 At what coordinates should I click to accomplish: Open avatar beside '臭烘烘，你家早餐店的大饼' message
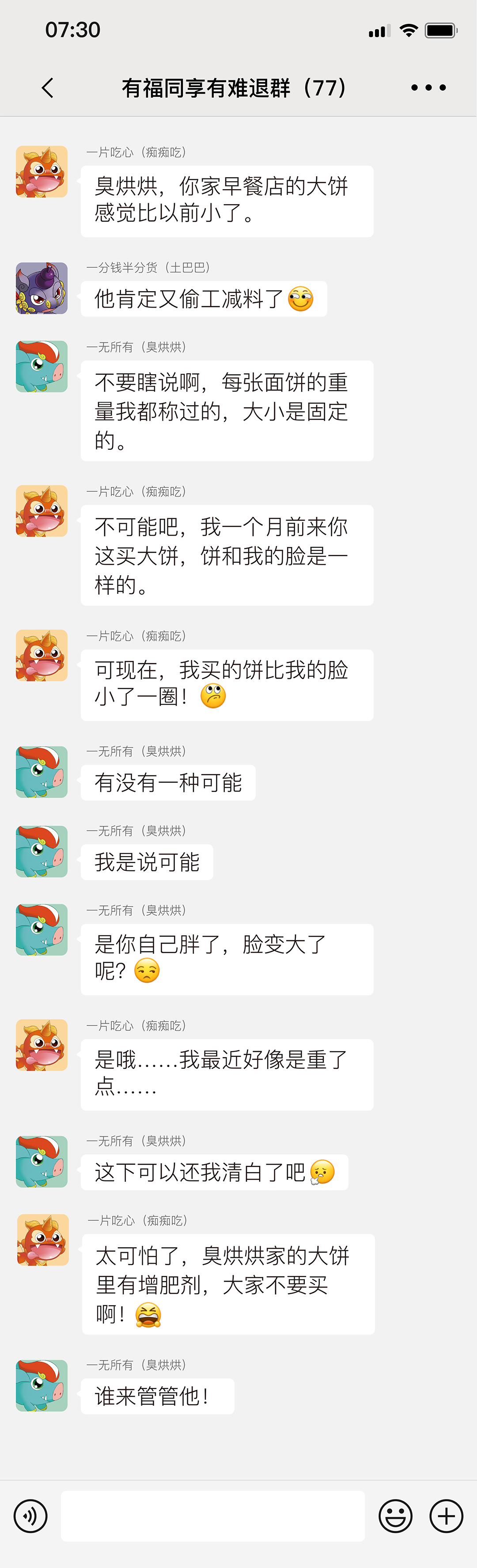[42, 172]
